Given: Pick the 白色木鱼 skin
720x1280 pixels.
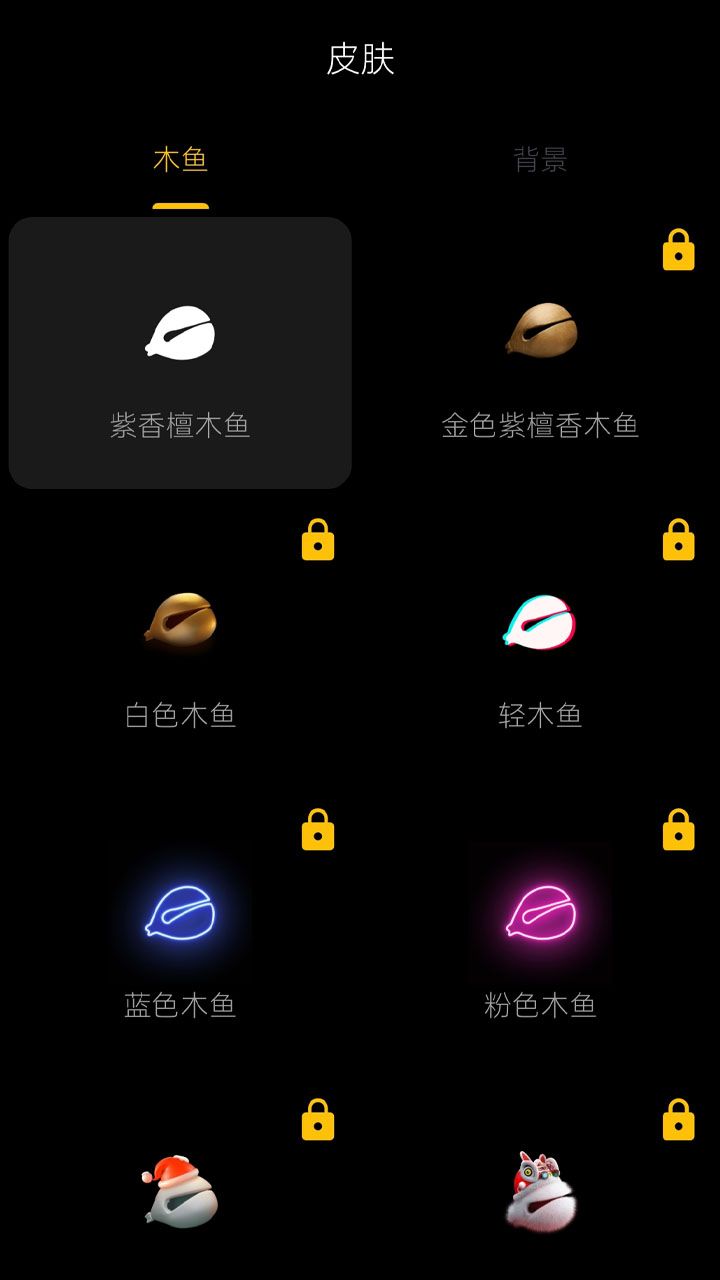Looking at the screenshot, I should (x=180, y=643).
